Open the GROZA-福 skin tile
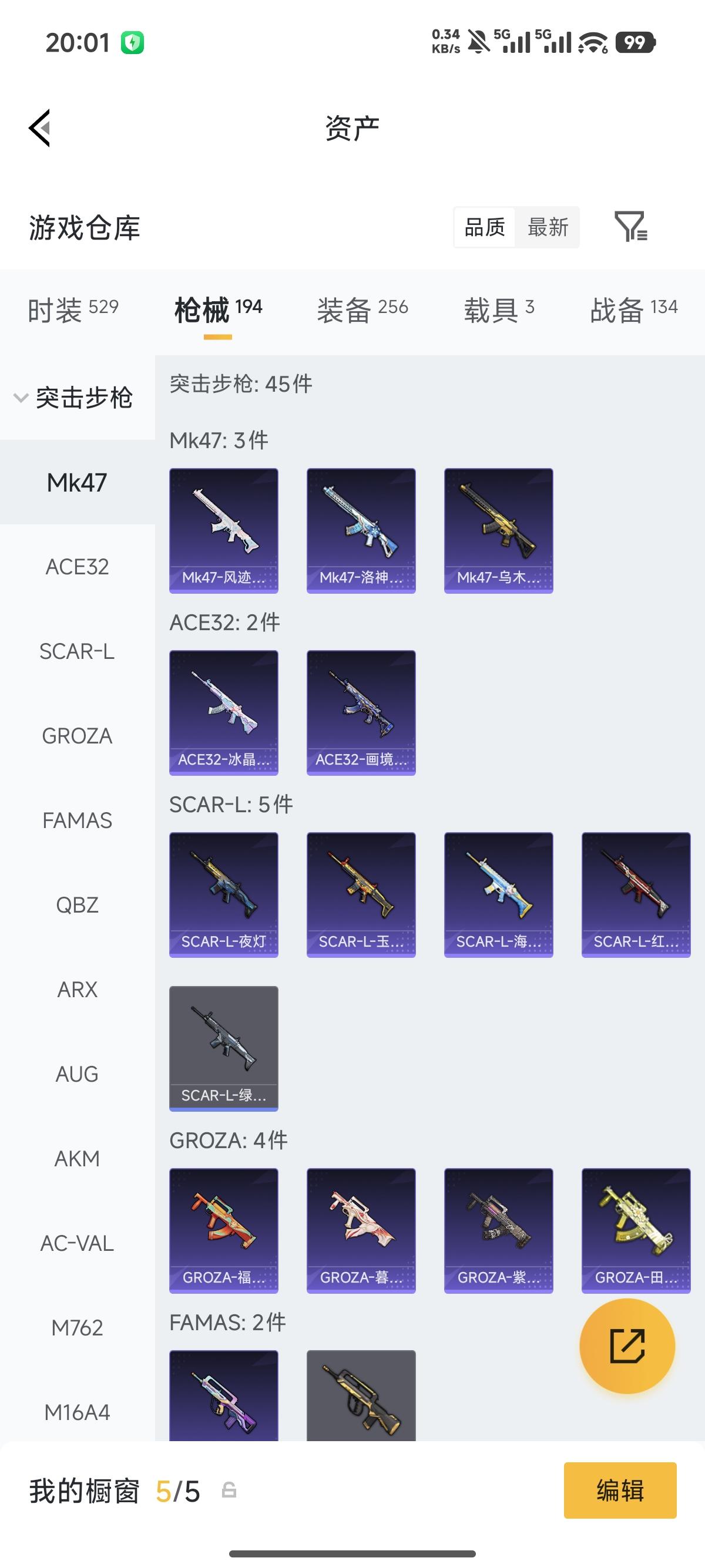705x1568 pixels. (223, 1230)
